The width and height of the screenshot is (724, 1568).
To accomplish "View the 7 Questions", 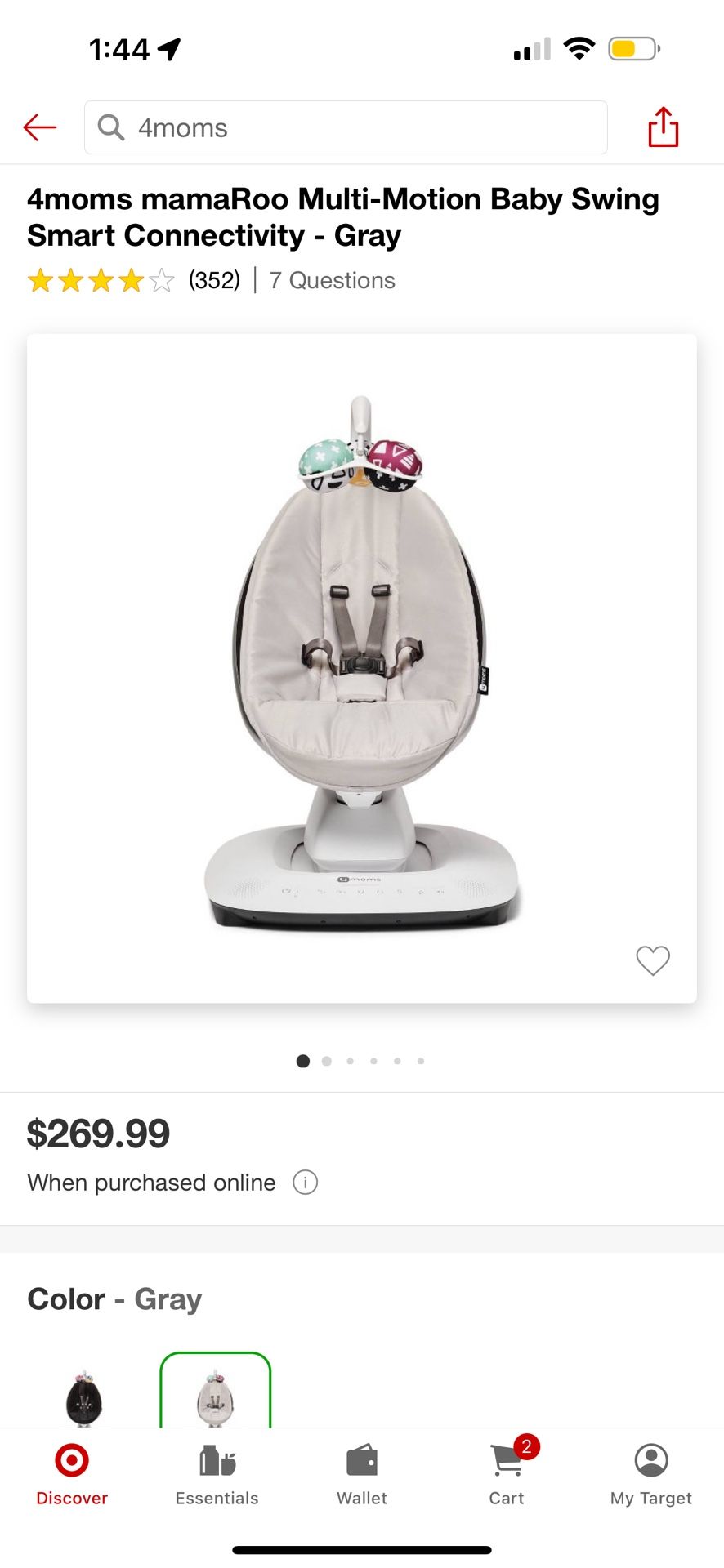I will tap(332, 280).
